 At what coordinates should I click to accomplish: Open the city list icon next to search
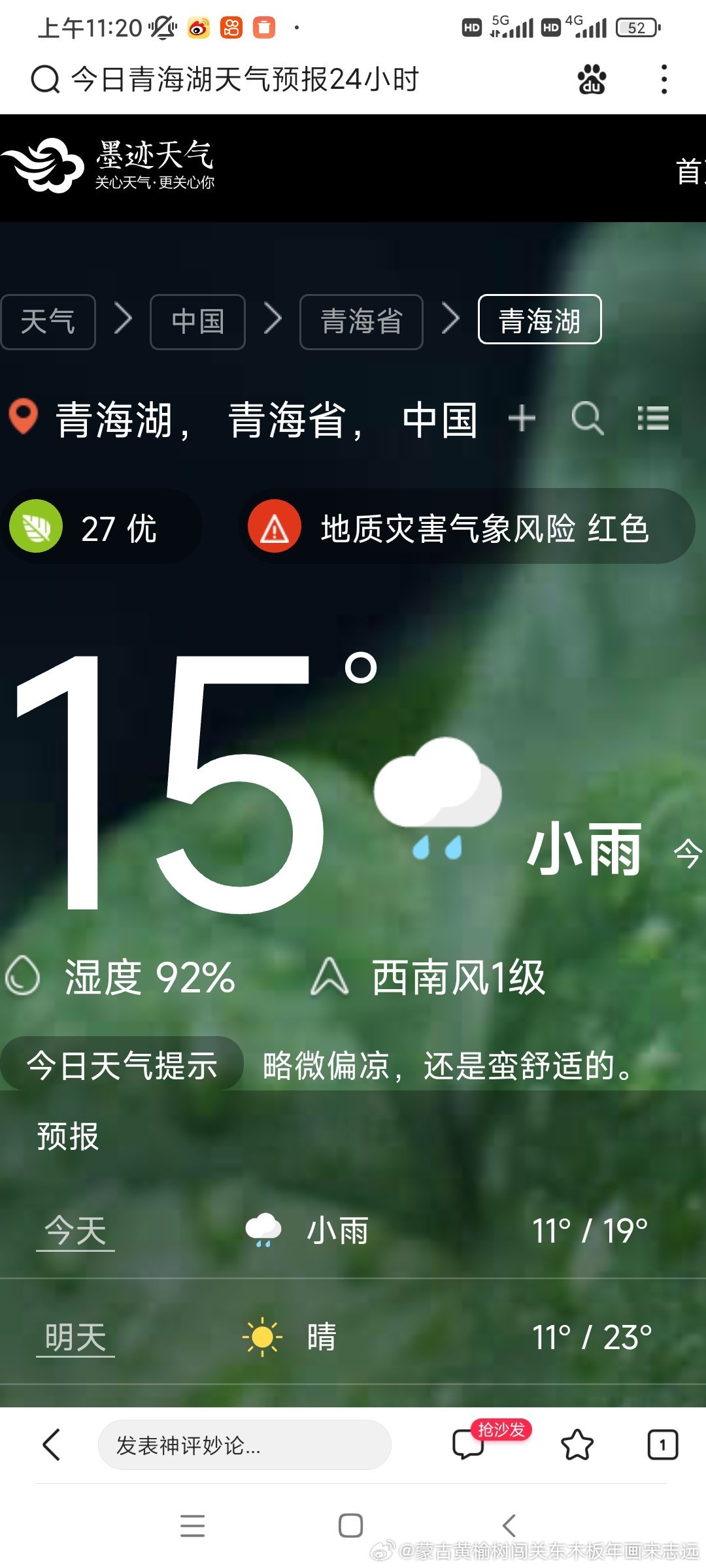click(x=653, y=418)
